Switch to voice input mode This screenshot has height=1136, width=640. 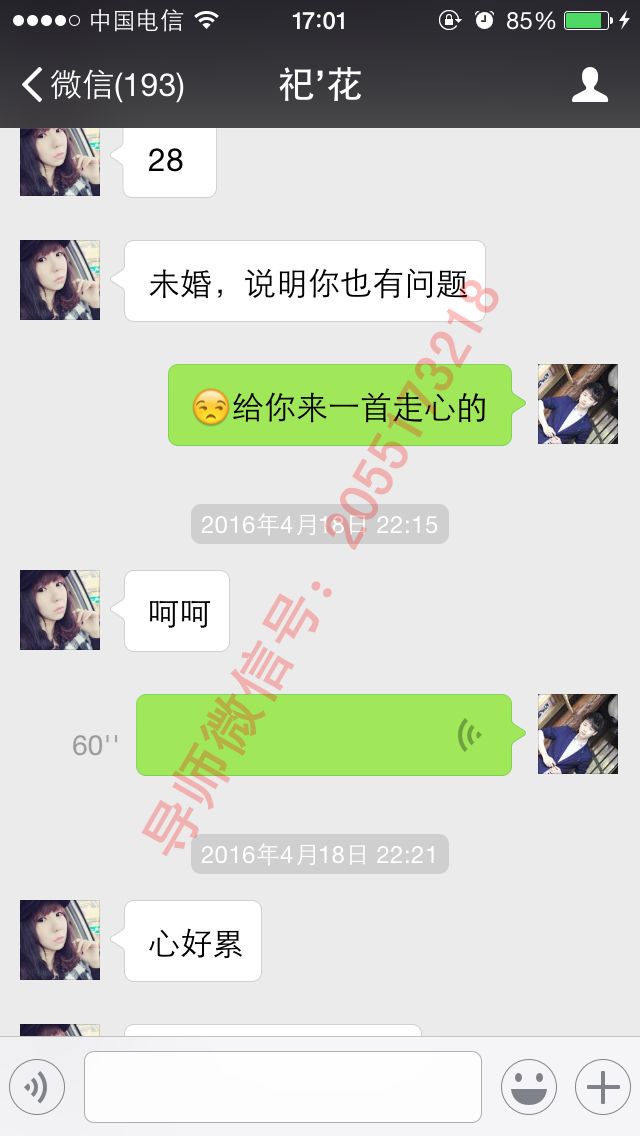(x=37, y=1087)
